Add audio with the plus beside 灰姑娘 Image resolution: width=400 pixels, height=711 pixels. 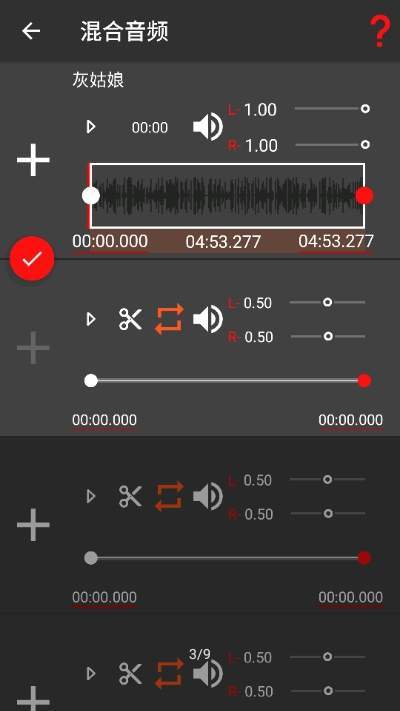coord(33,160)
